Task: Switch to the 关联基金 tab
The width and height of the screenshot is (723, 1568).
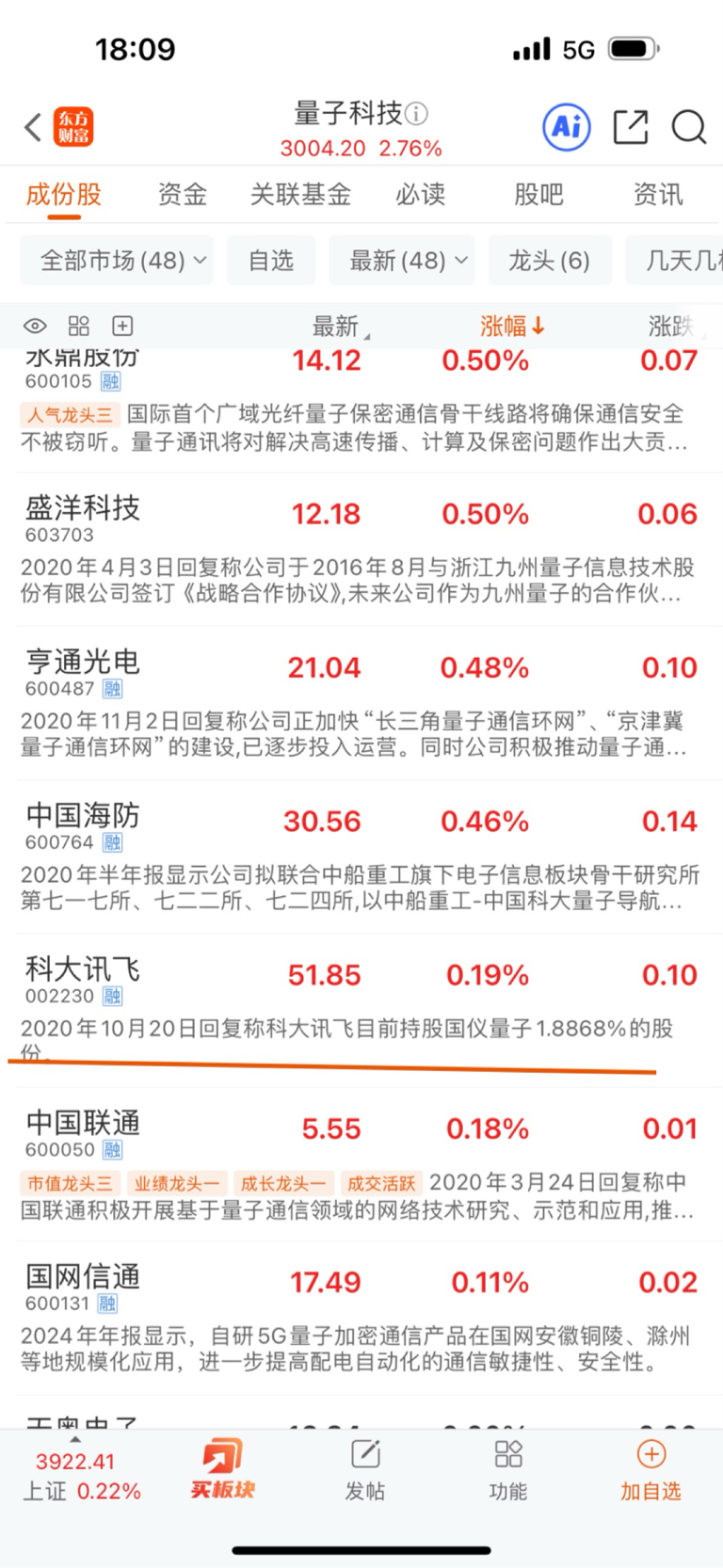Action: [x=300, y=195]
